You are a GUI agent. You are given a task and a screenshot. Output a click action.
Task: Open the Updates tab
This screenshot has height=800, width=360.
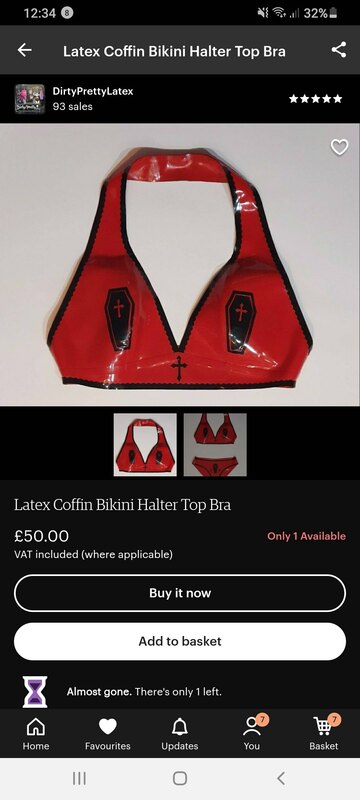179,734
